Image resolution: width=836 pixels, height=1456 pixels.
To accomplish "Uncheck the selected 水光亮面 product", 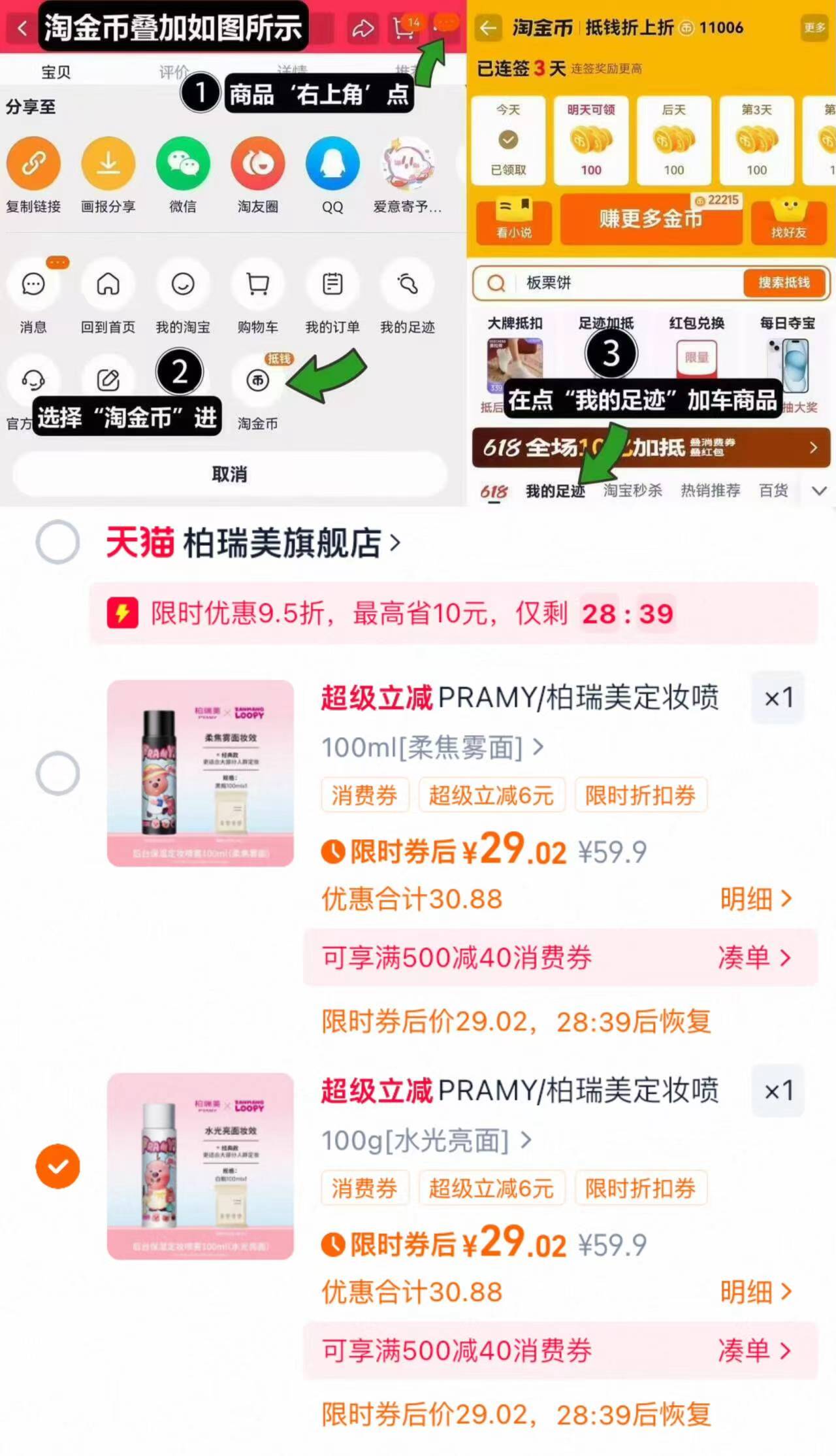I will click(57, 1166).
